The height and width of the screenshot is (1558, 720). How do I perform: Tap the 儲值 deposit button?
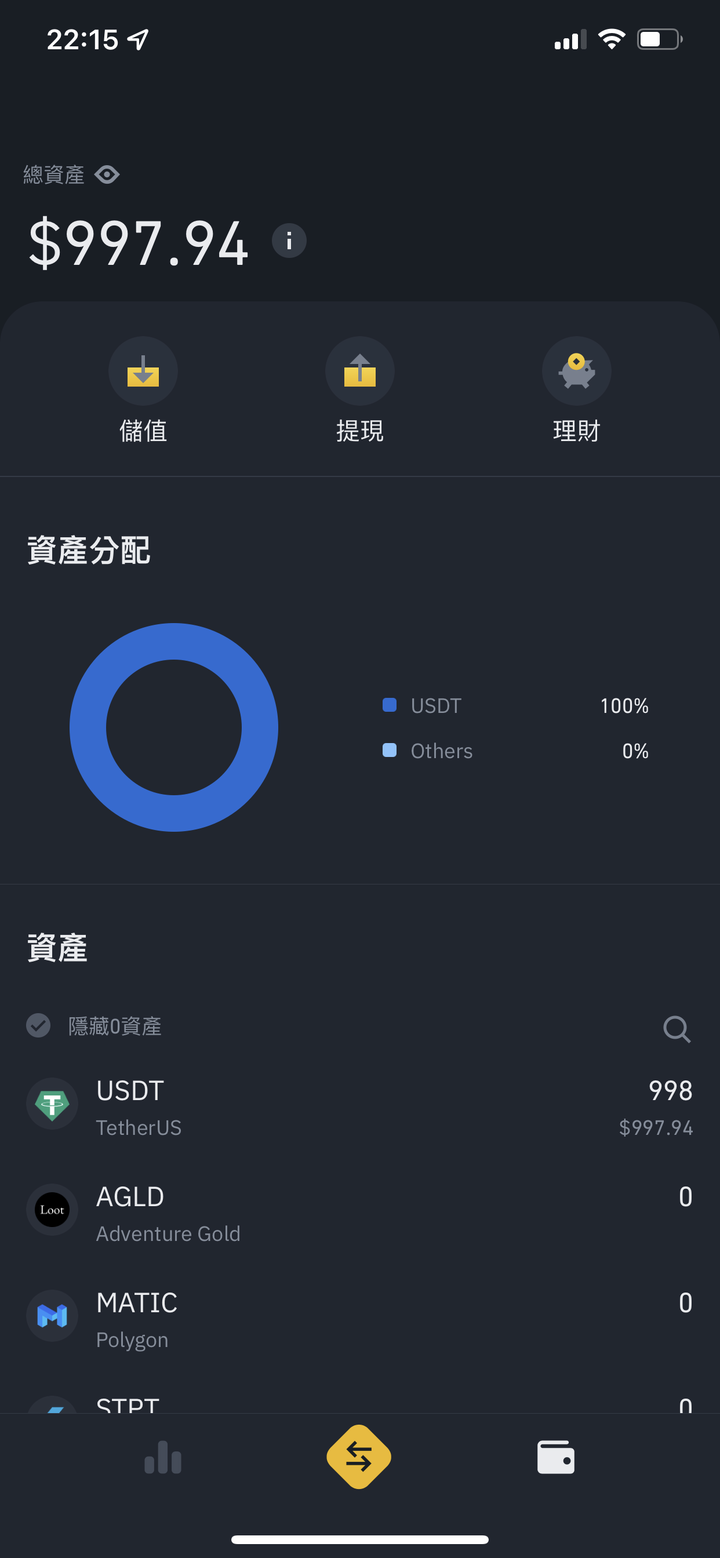click(x=143, y=390)
